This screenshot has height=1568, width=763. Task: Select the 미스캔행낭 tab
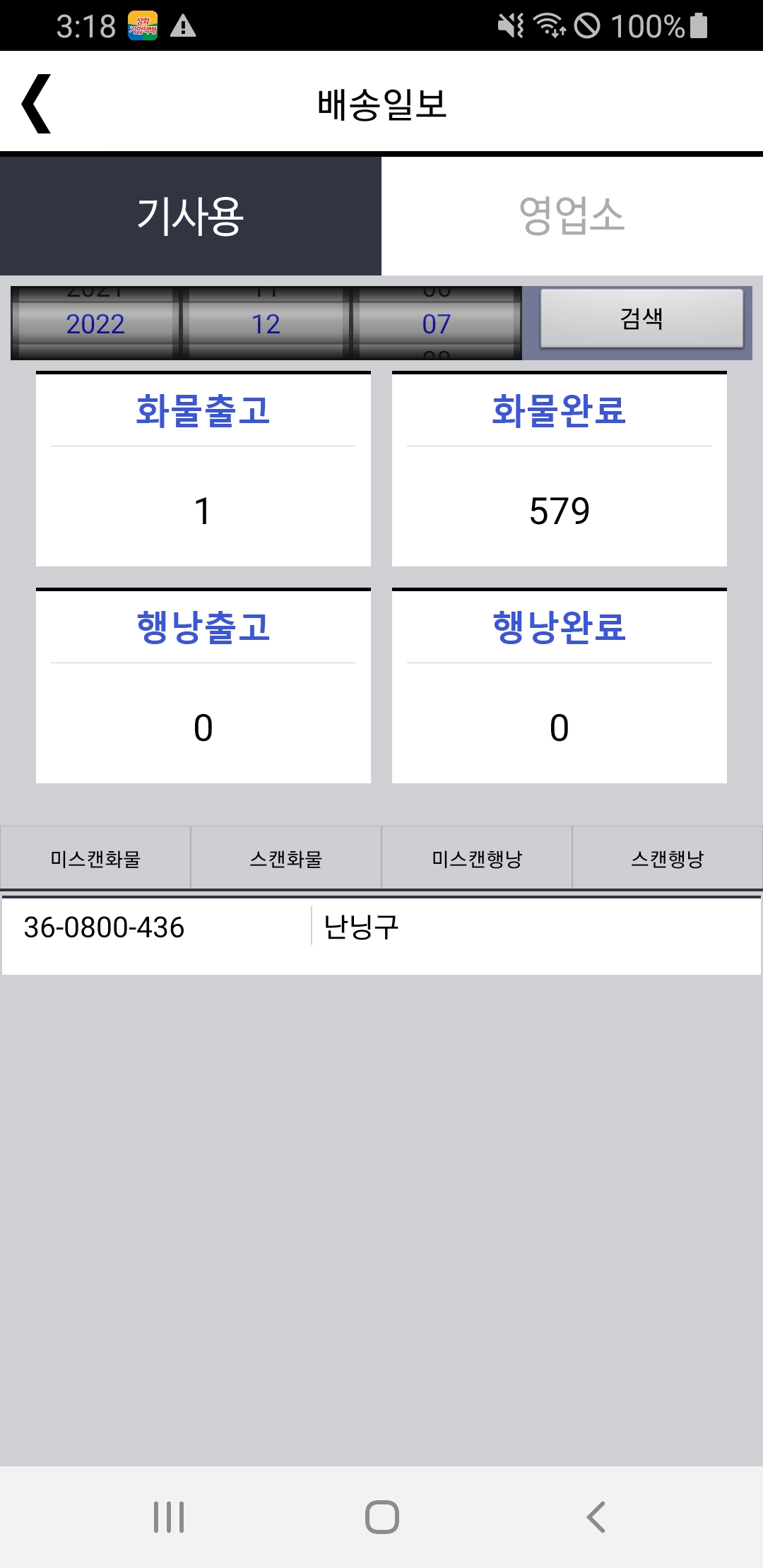[477, 858]
